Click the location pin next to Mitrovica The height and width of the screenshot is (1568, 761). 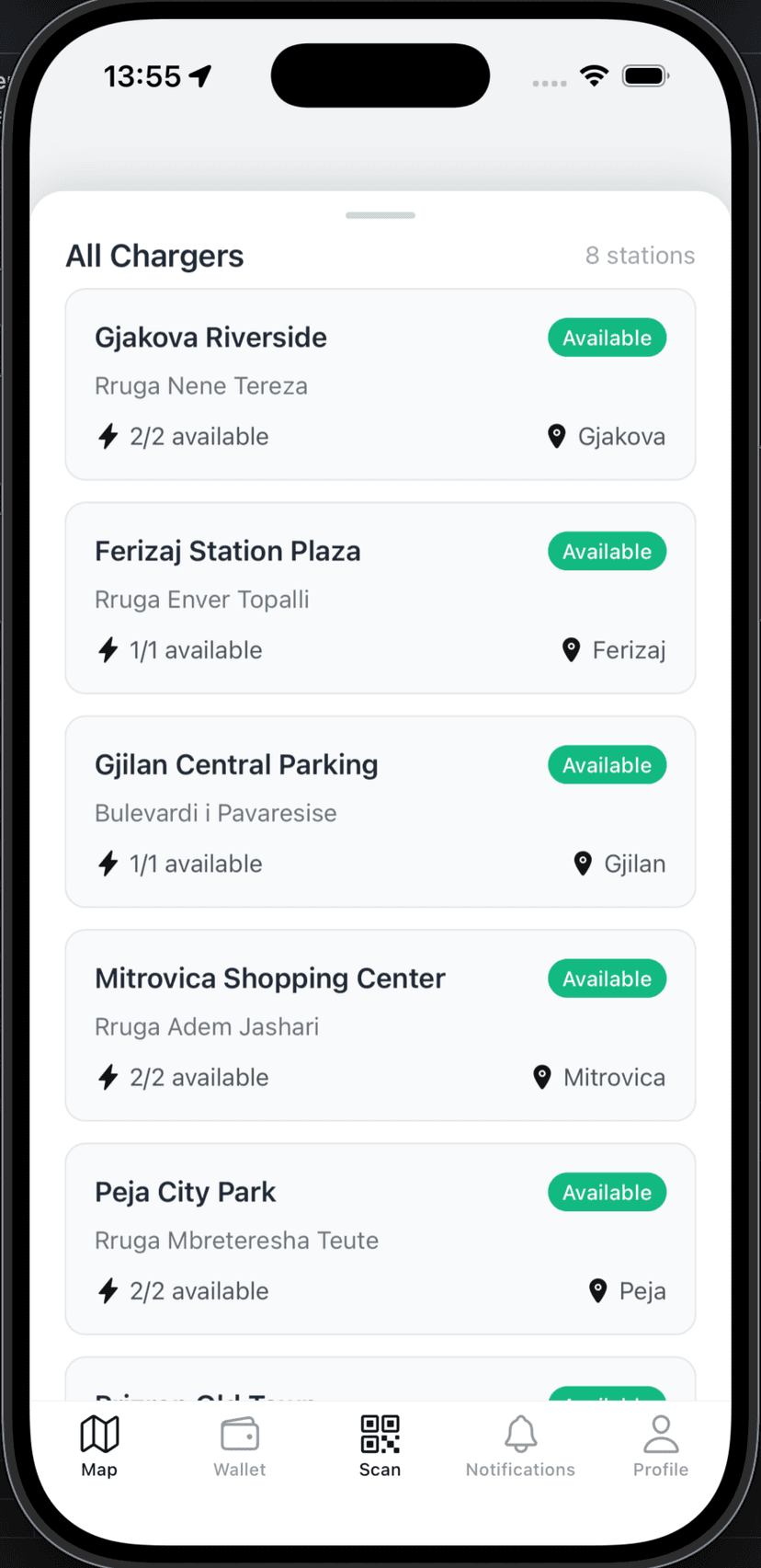pos(542,1077)
